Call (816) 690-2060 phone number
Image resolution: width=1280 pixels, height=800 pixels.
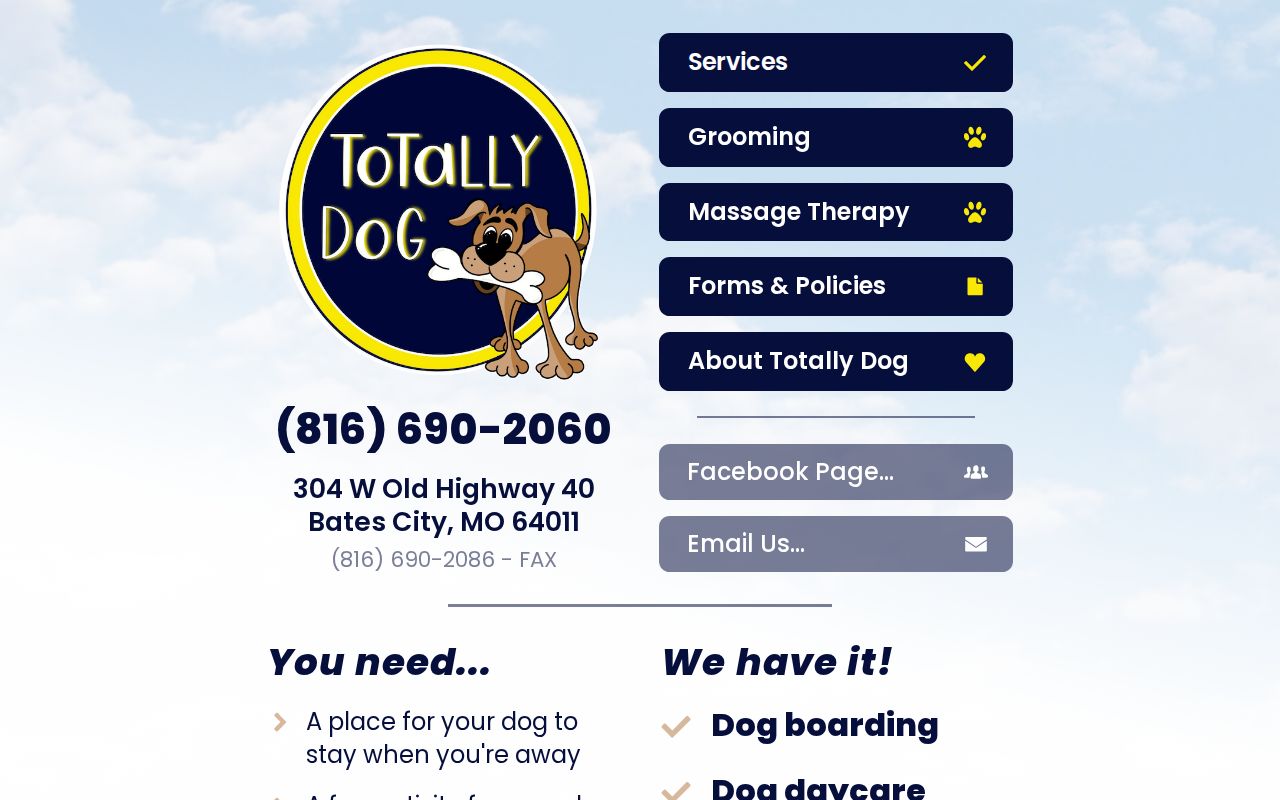(443, 429)
